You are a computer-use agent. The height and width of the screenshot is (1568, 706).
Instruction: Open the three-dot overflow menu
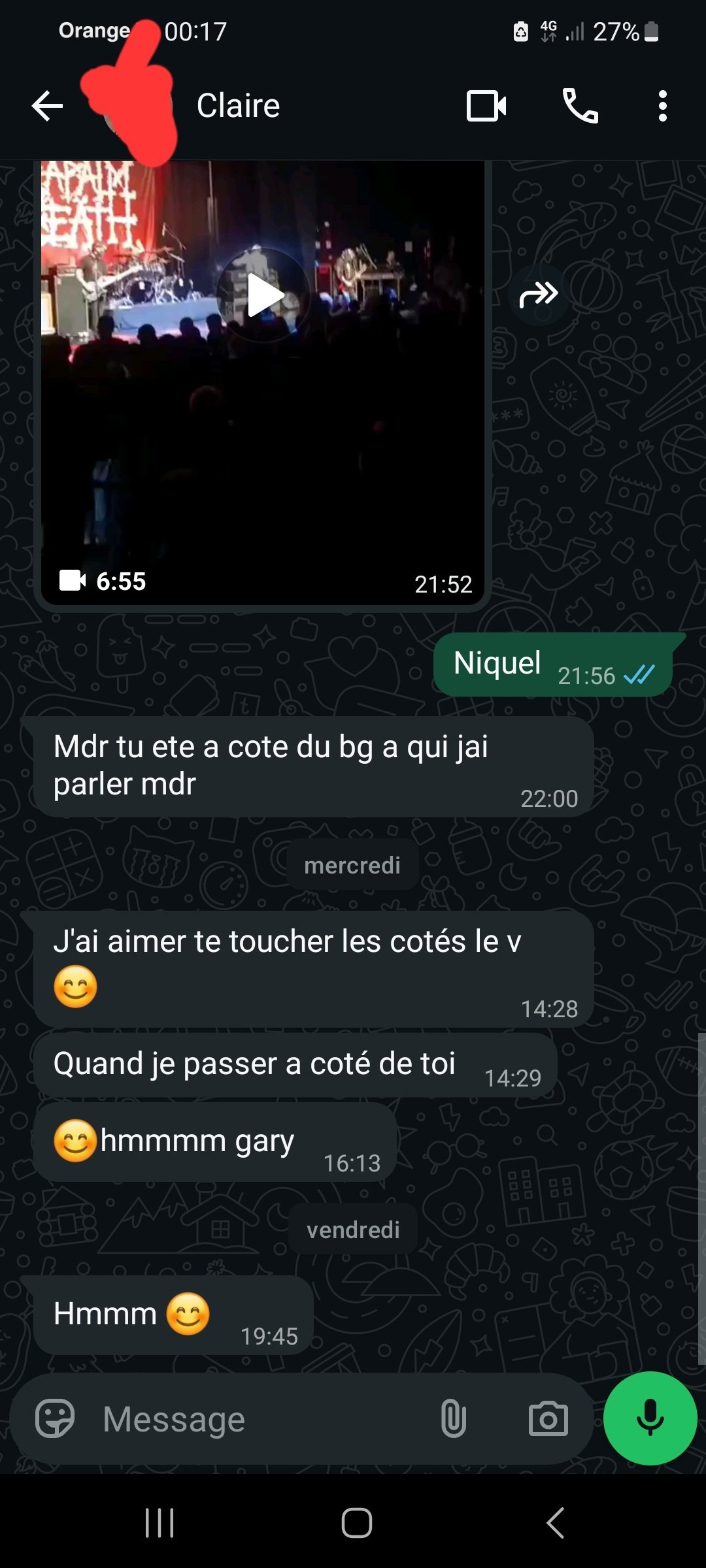pyautogui.click(x=663, y=106)
